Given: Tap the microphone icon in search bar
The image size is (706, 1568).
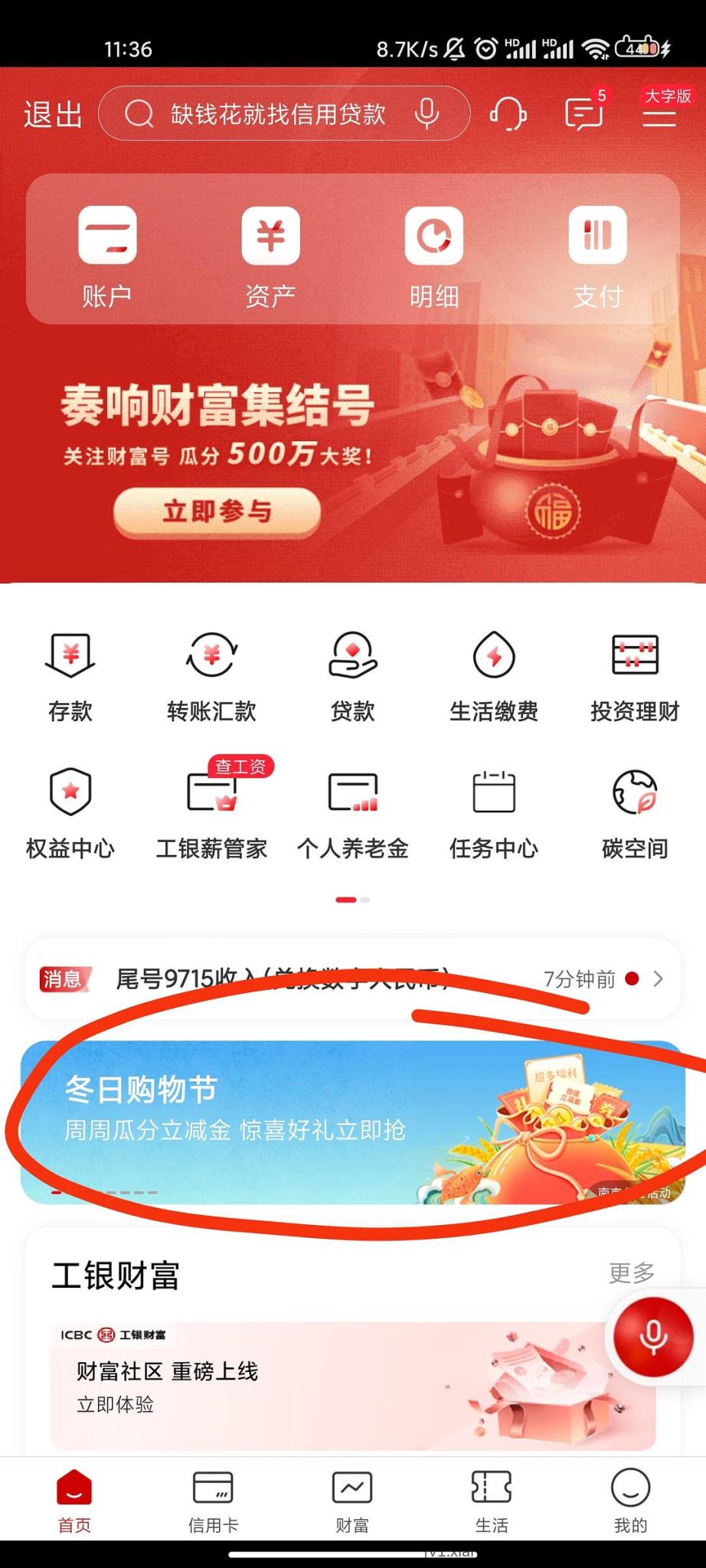Looking at the screenshot, I should (x=427, y=114).
